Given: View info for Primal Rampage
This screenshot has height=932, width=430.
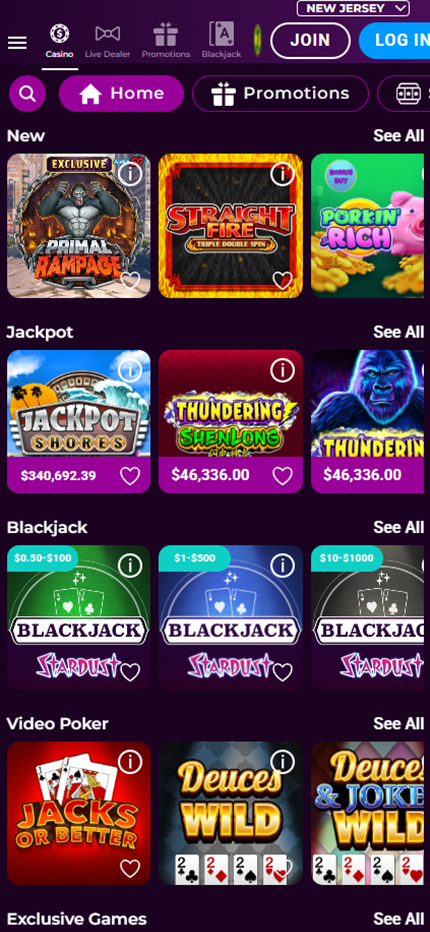Looking at the screenshot, I should (x=130, y=174).
